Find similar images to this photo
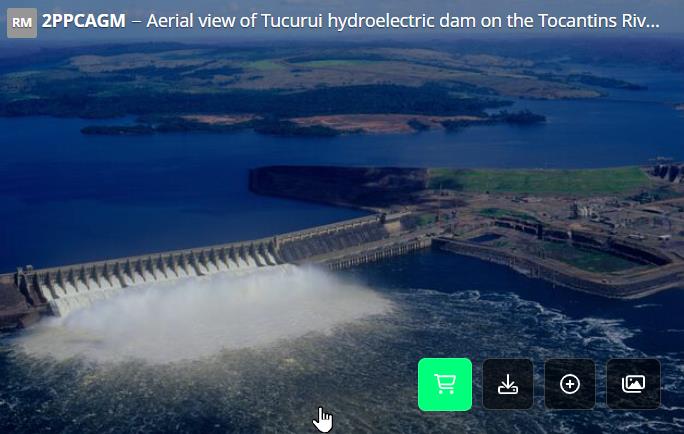The height and width of the screenshot is (434, 684). 633,384
